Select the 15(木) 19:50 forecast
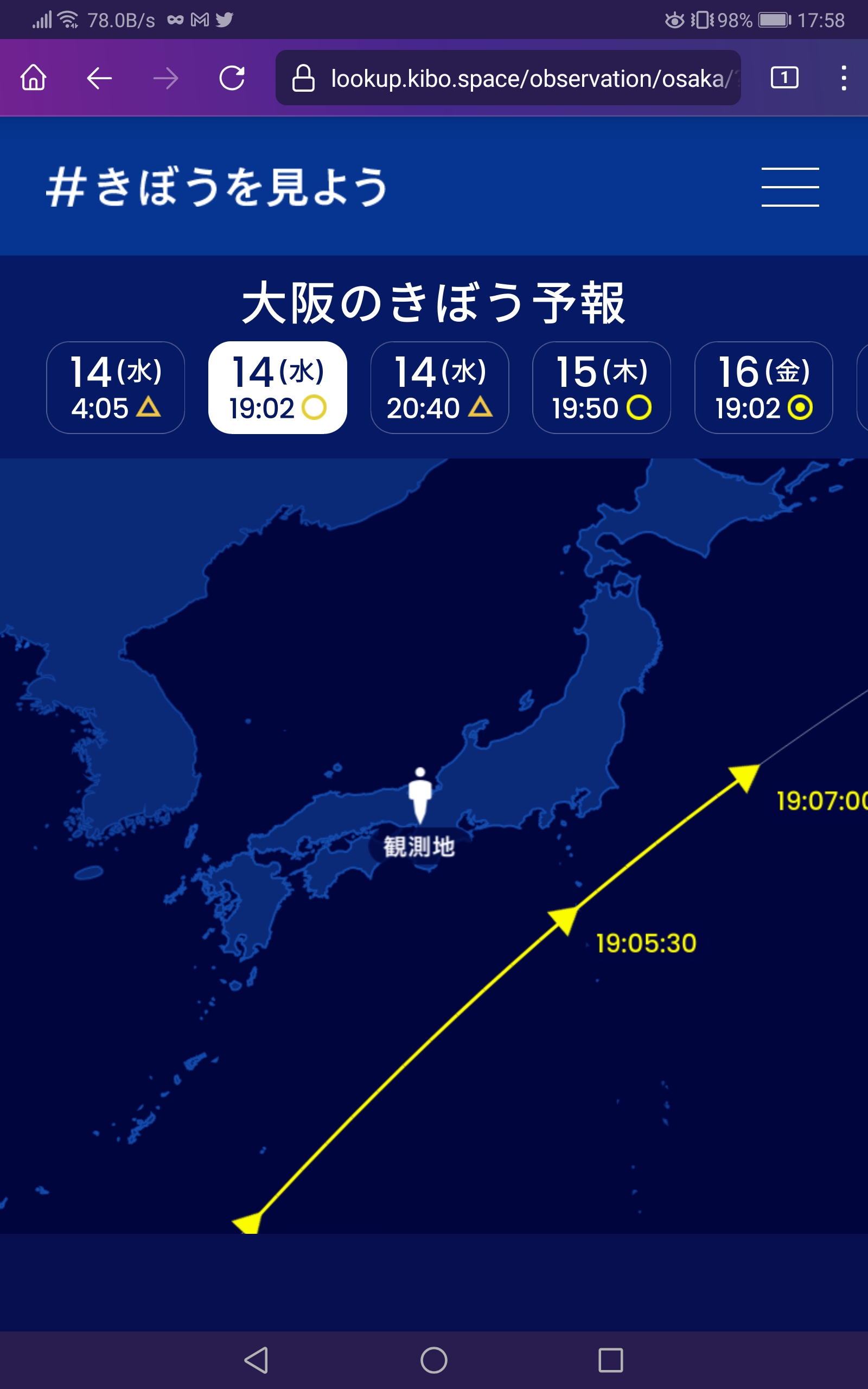The height and width of the screenshot is (1389, 868). 602,387
